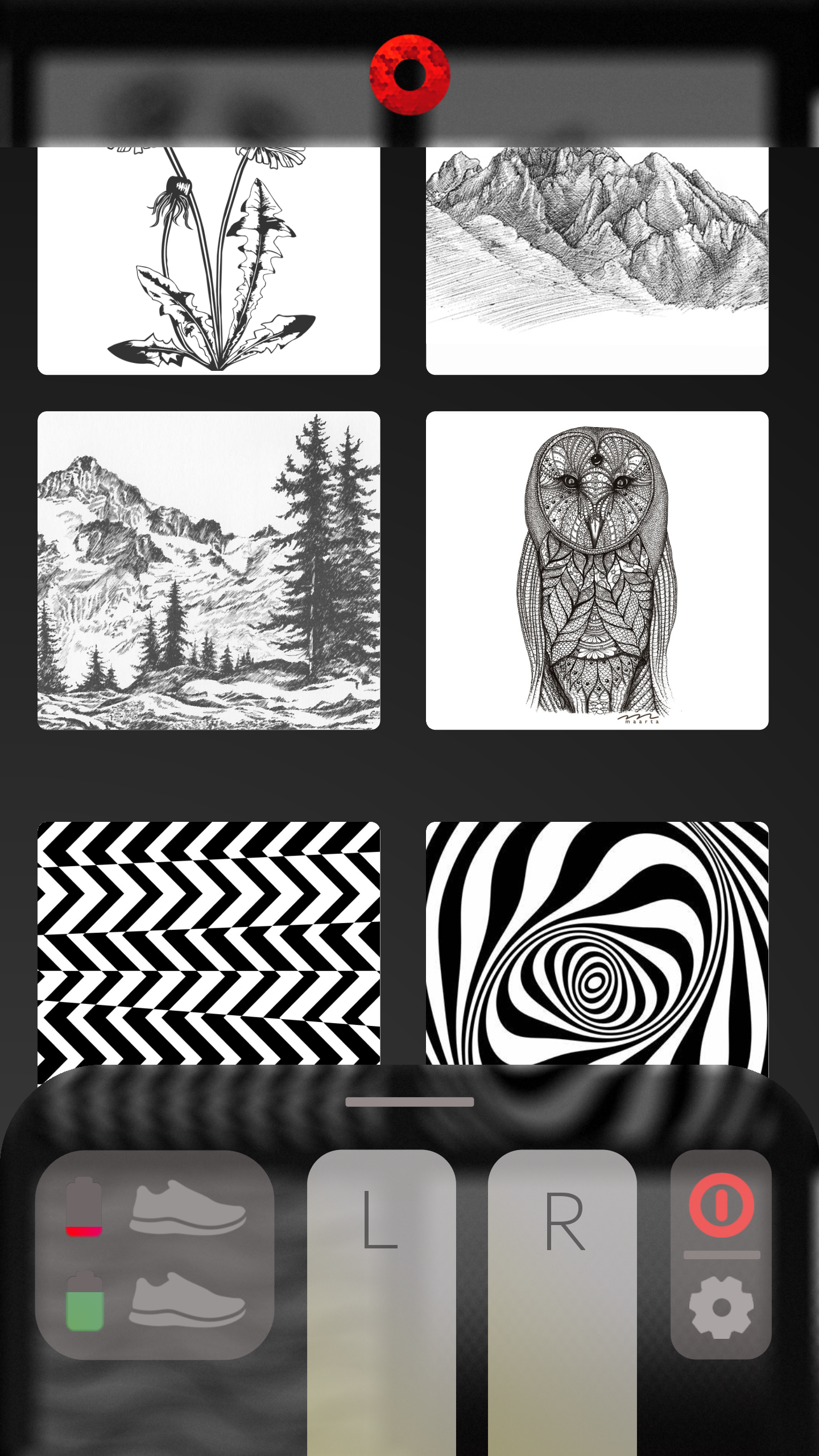Toggle the red power button
Screen dimensions: 819x1456
(722, 1205)
